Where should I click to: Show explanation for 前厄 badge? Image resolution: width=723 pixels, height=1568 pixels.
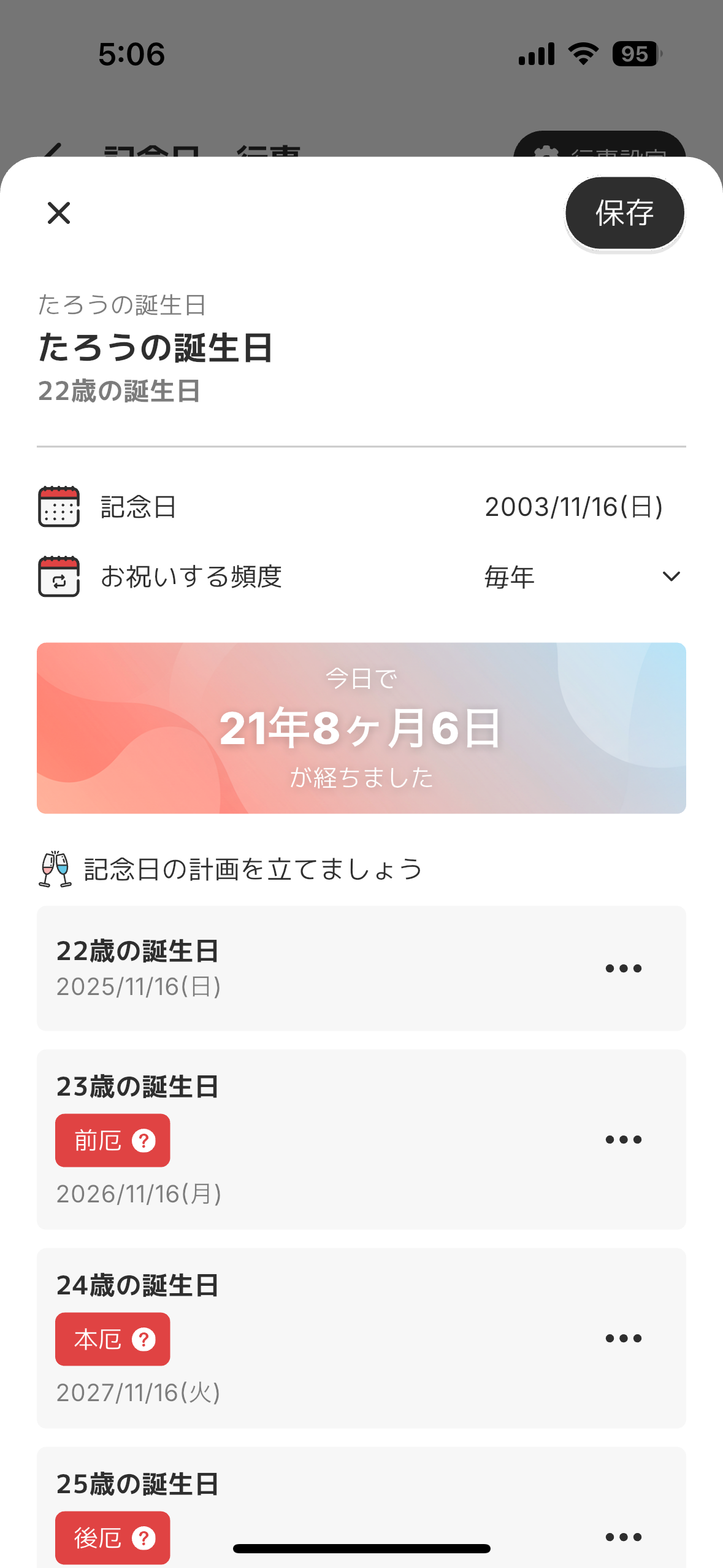coord(144,1141)
